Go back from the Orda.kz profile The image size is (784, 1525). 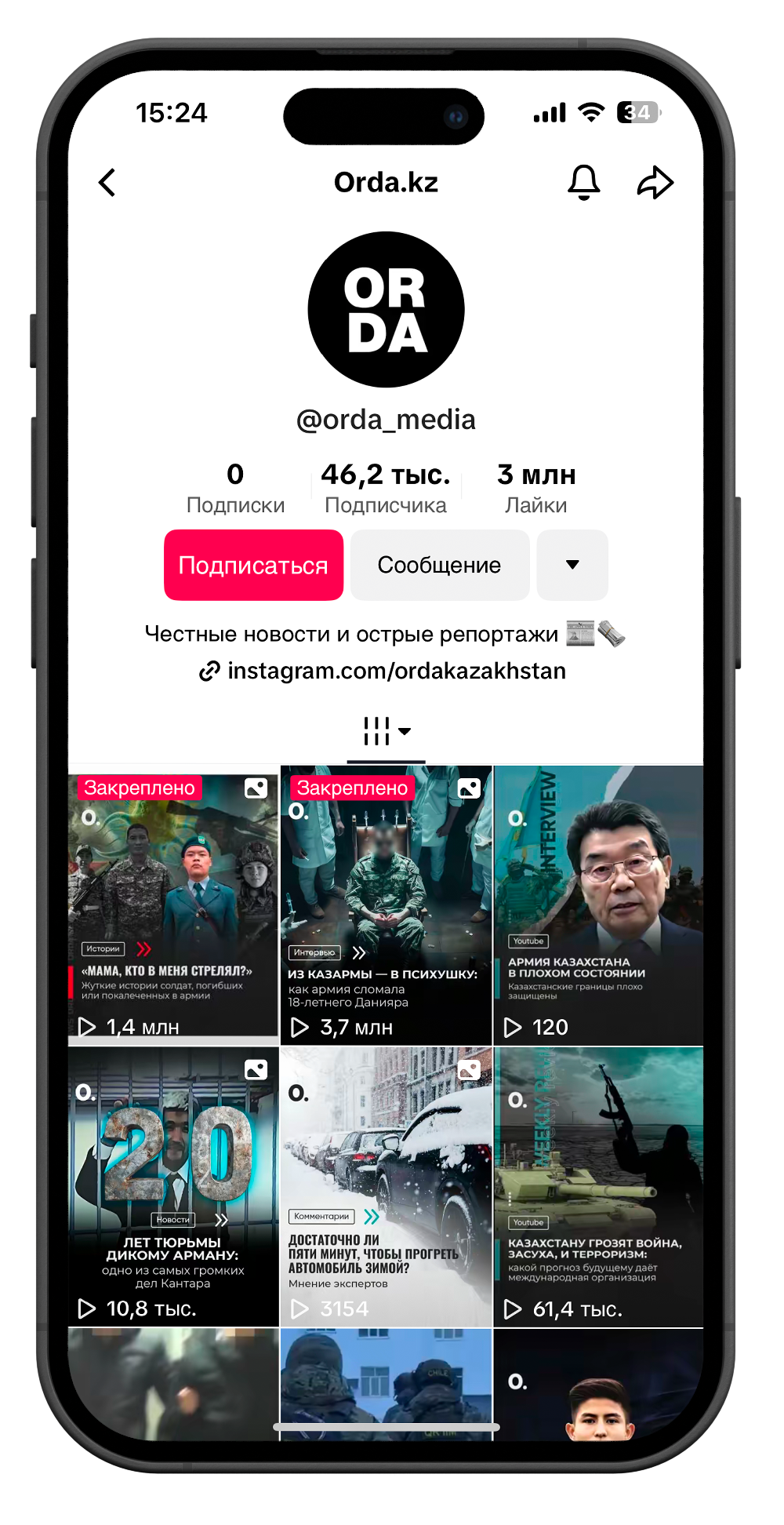(x=107, y=183)
